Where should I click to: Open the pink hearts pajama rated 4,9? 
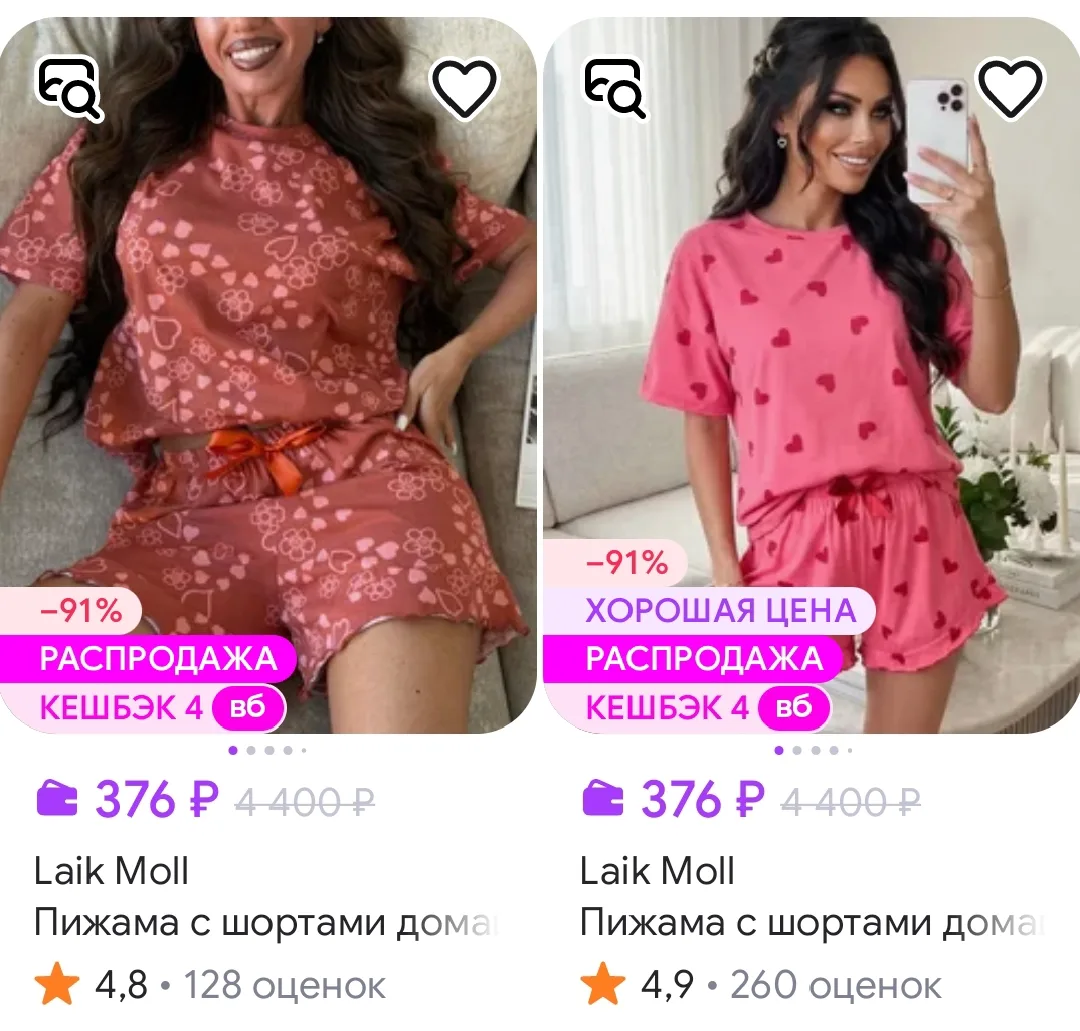tap(811, 375)
